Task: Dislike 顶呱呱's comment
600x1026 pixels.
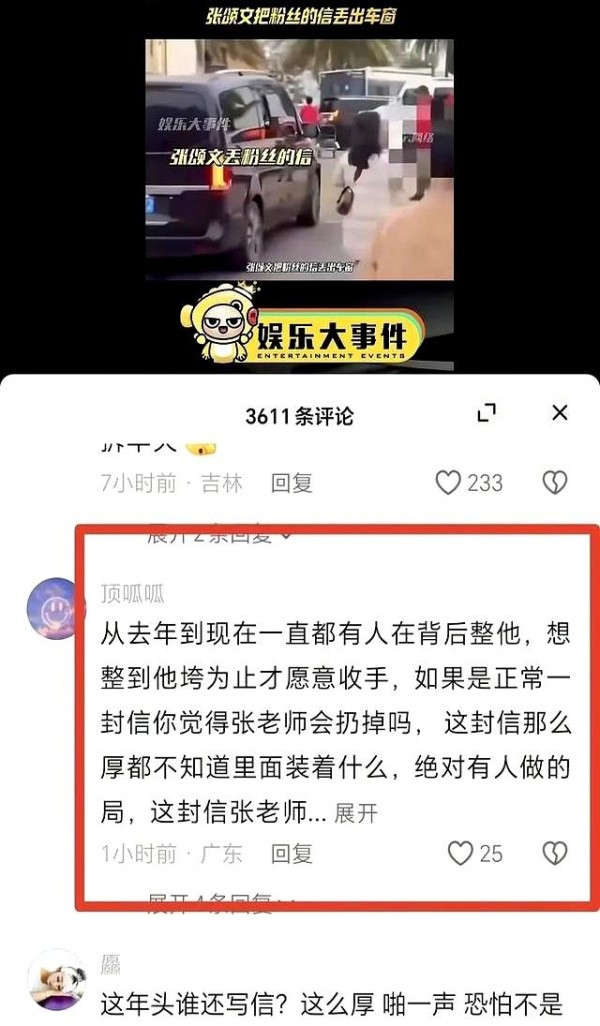Action: [554, 853]
